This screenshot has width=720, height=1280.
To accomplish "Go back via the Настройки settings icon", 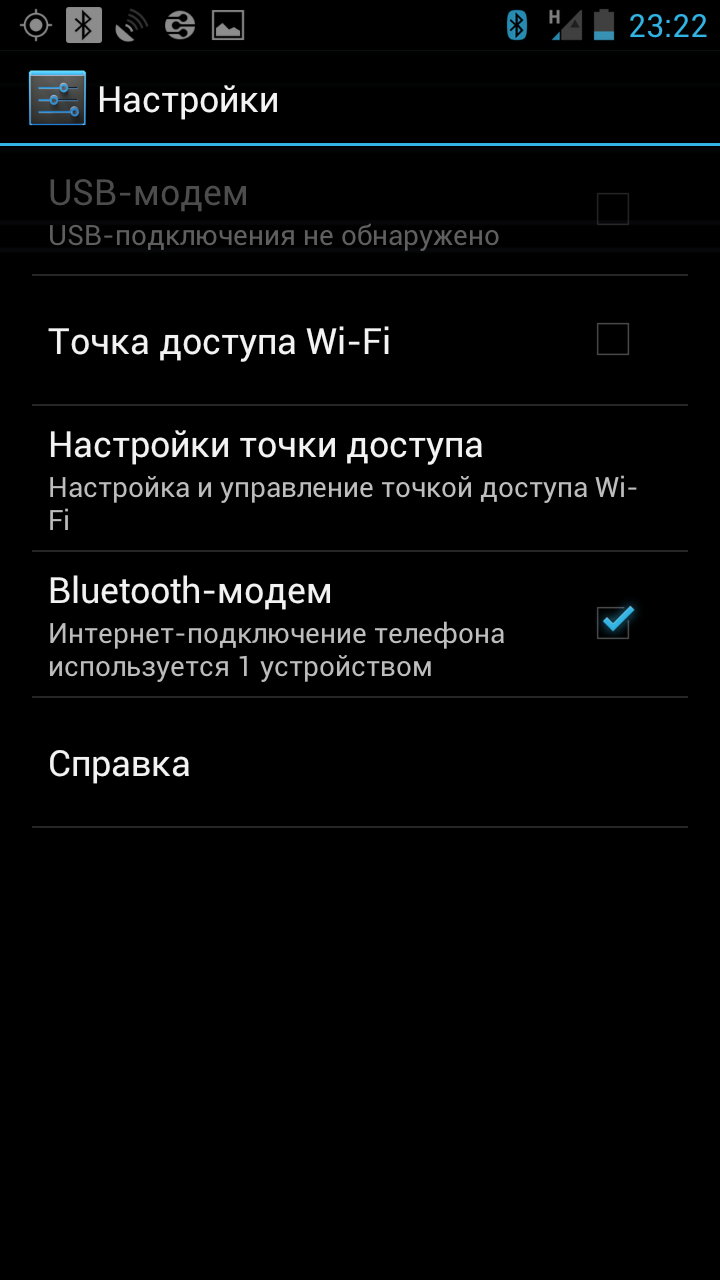I will (57, 99).
